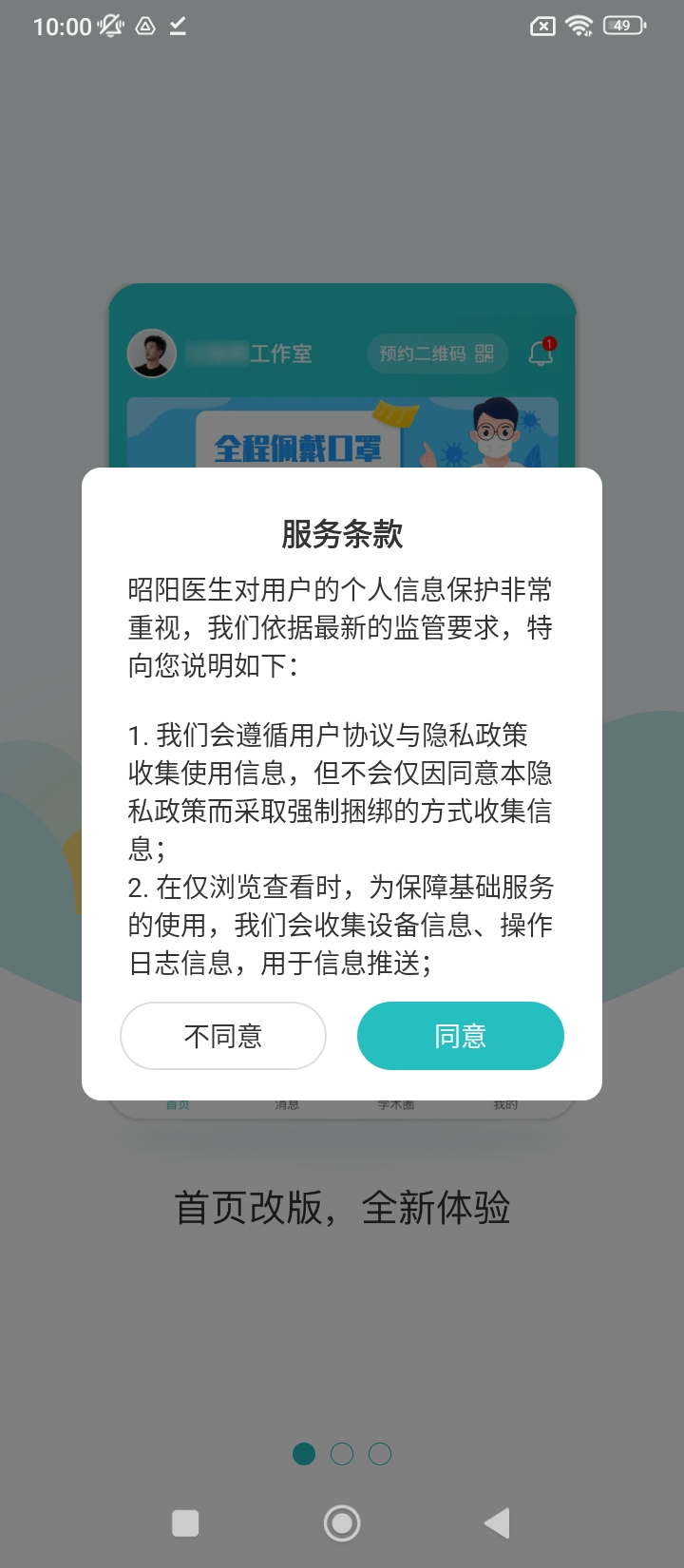
Task: Go back using the system back button
Action: pos(497,1523)
